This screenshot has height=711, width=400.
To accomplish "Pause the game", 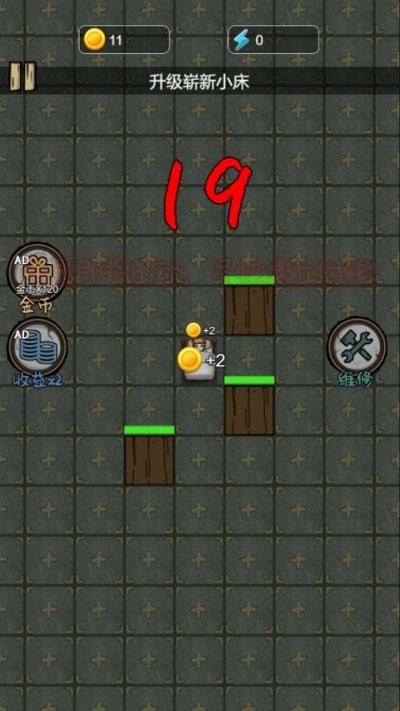I will (x=23, y=77).
